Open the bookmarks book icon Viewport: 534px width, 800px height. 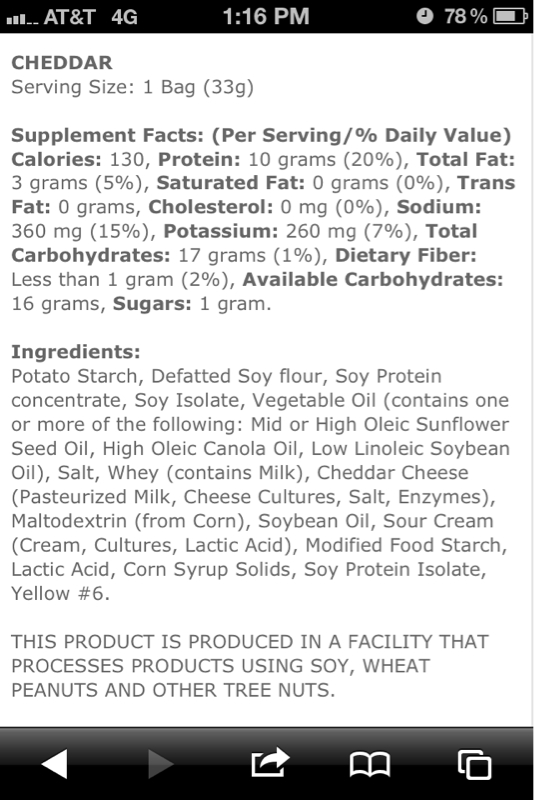370,764
